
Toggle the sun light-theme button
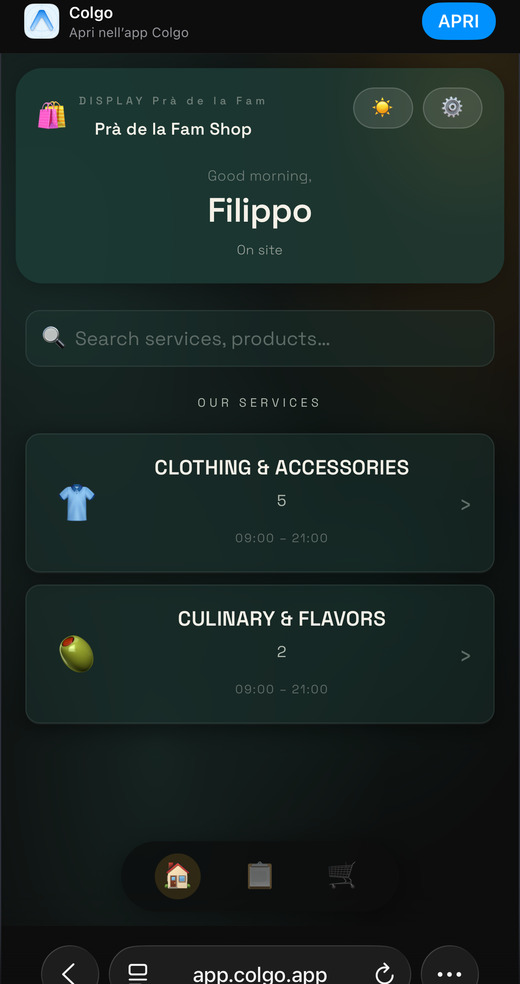coord(383,108)
